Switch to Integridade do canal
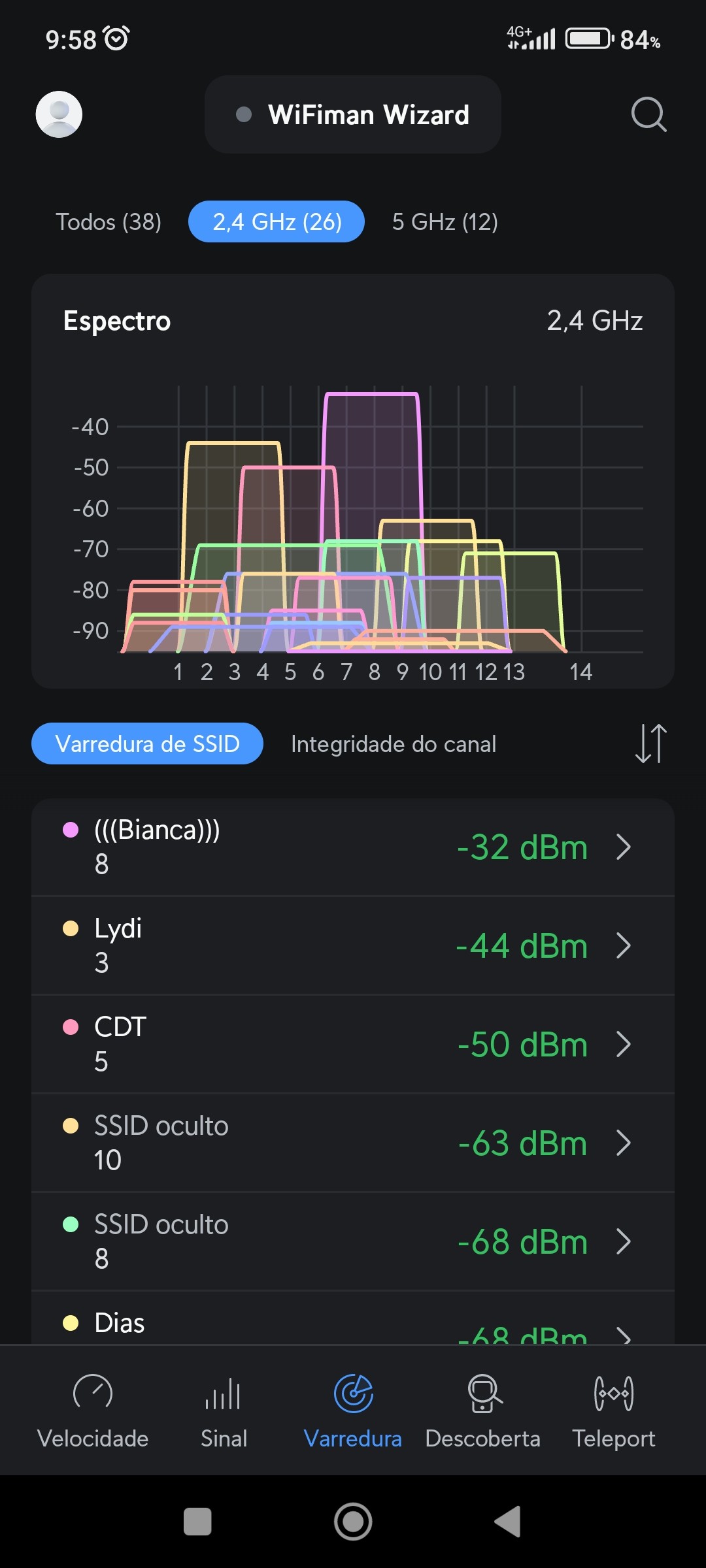 [394, 744]
